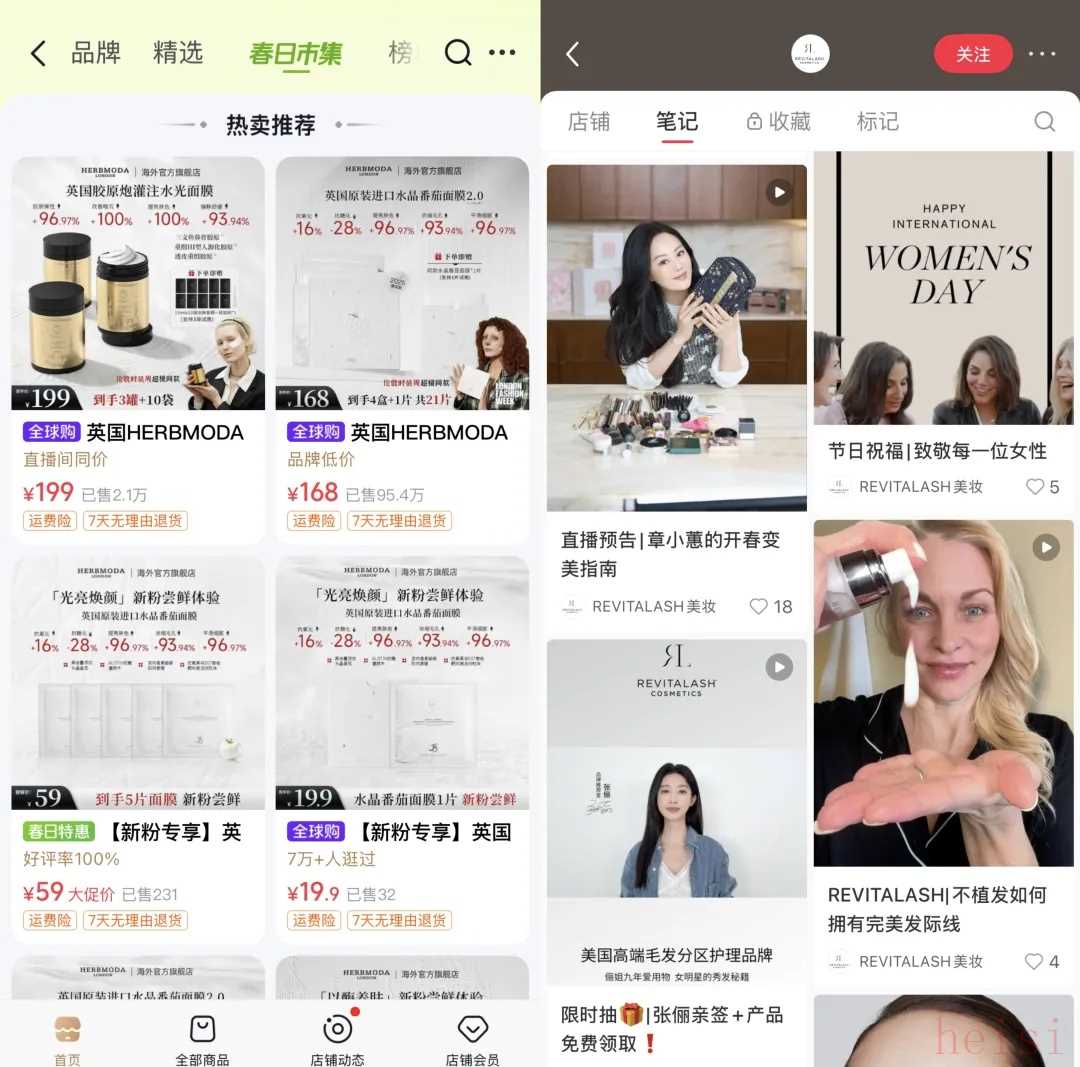Follow REVITALASH with the red 关注 button

coord(972,54)
